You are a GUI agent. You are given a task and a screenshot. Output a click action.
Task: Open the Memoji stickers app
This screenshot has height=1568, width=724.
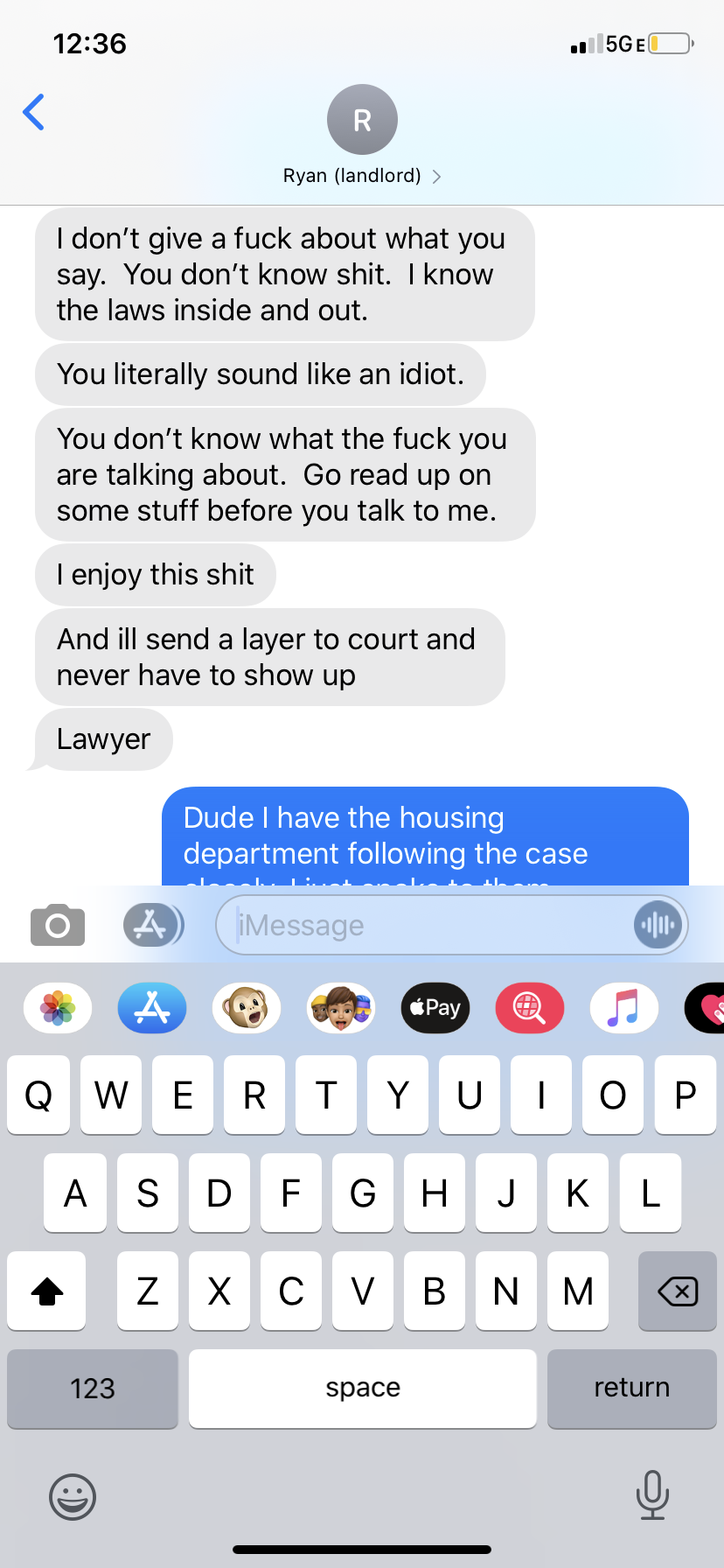tap(341, 1008)
